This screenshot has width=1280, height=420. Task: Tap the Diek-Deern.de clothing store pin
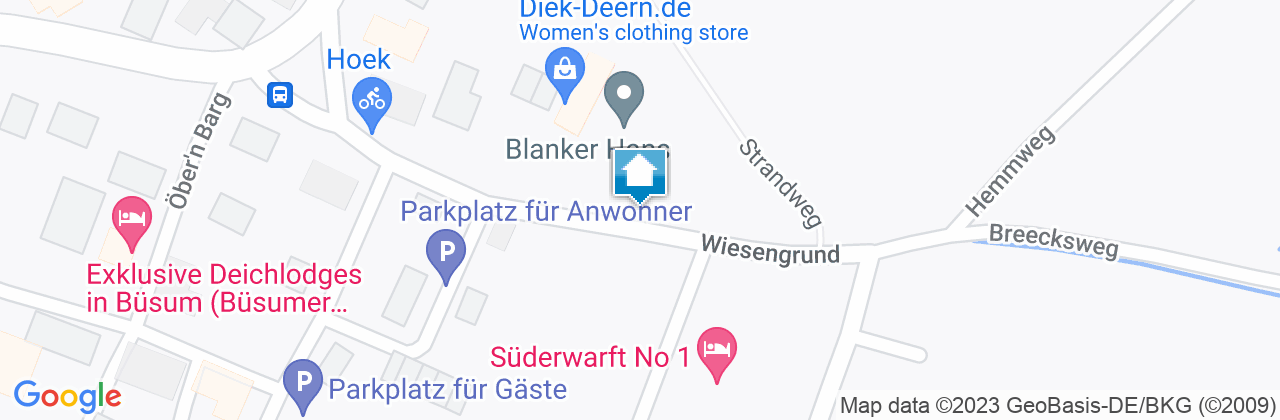pos(564,72)
